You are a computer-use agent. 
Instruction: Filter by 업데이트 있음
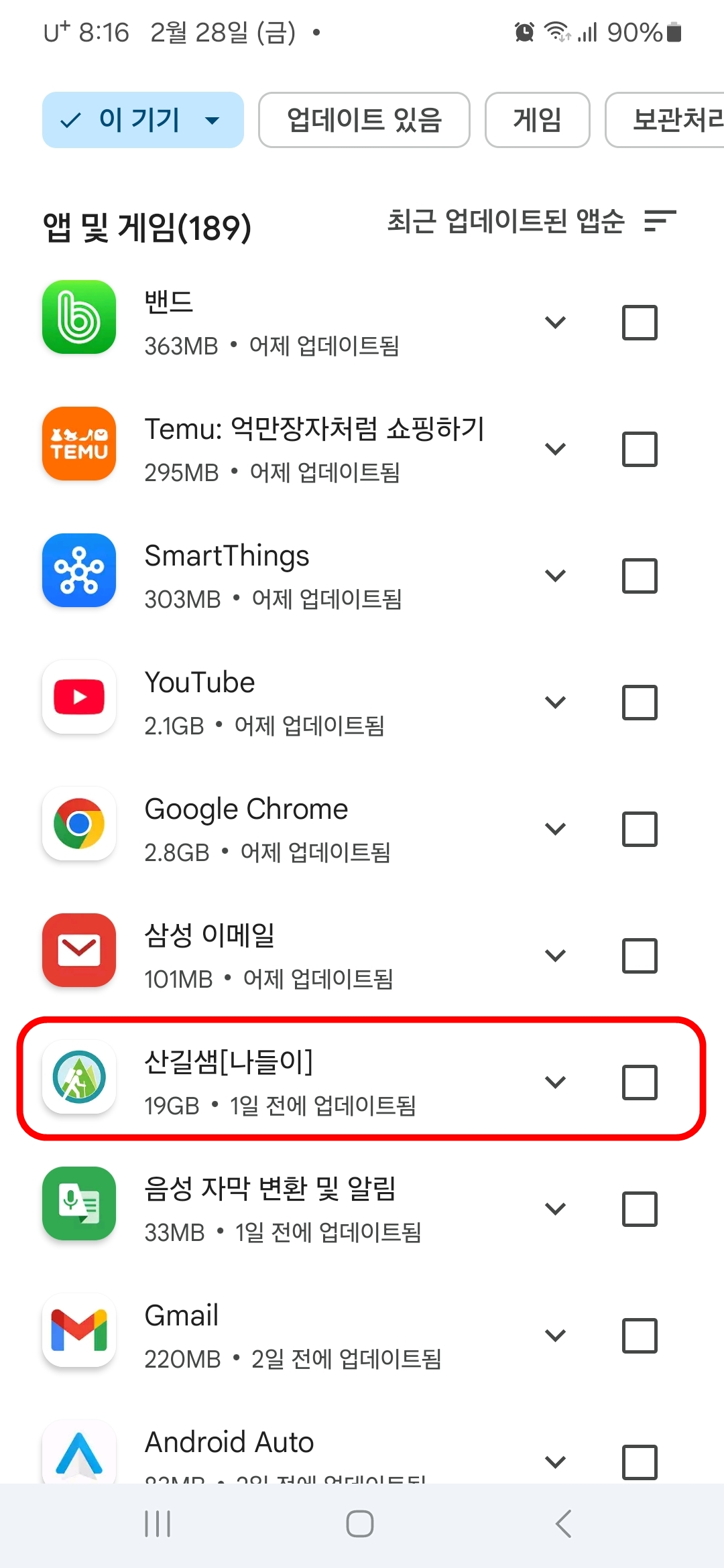tap(363, 120)
